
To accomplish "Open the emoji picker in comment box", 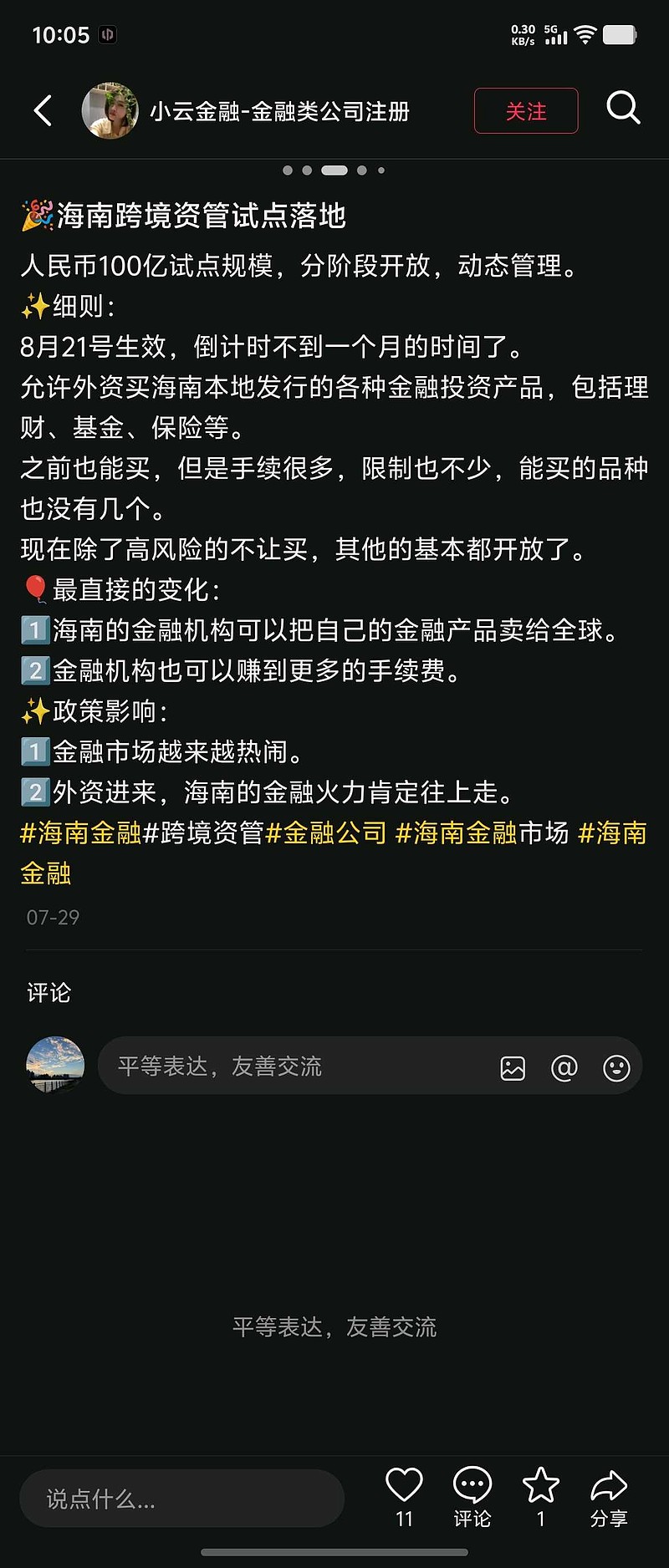I will point(616,1067).
